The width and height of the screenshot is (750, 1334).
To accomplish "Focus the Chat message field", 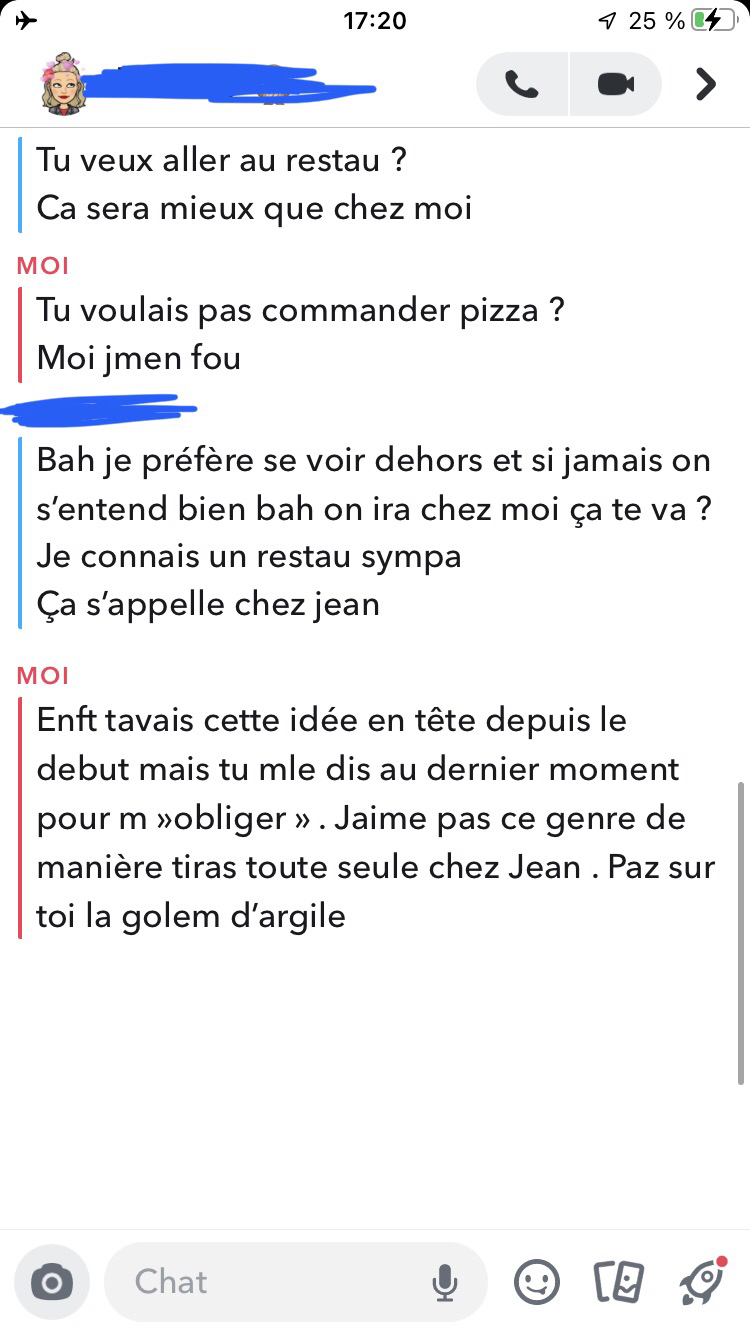I will point(270,1282).
